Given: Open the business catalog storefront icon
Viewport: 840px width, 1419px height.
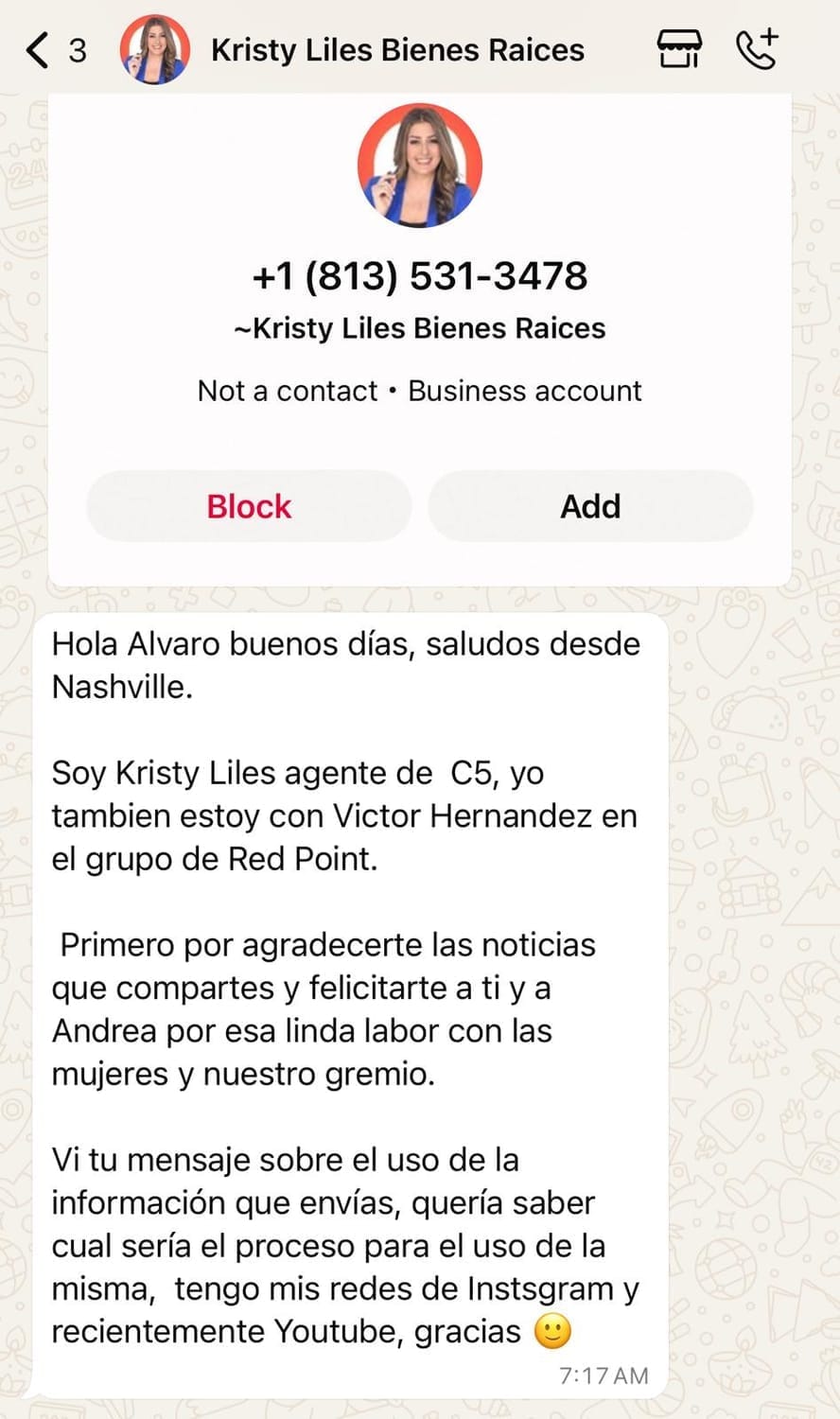Looking at the screenshot, I should [x=679, y=49].
